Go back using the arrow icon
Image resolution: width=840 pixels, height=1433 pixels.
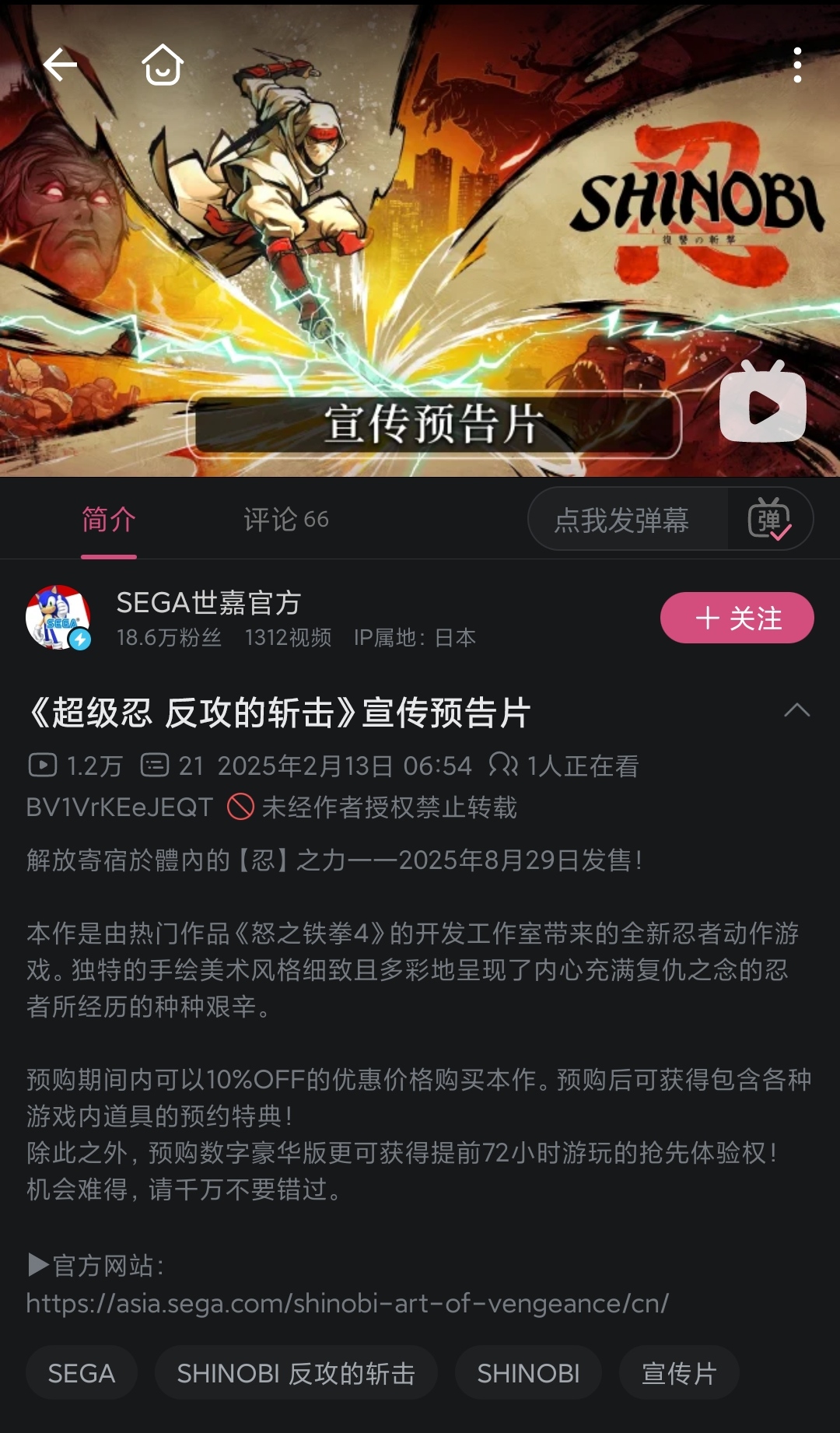pos(60,65)
